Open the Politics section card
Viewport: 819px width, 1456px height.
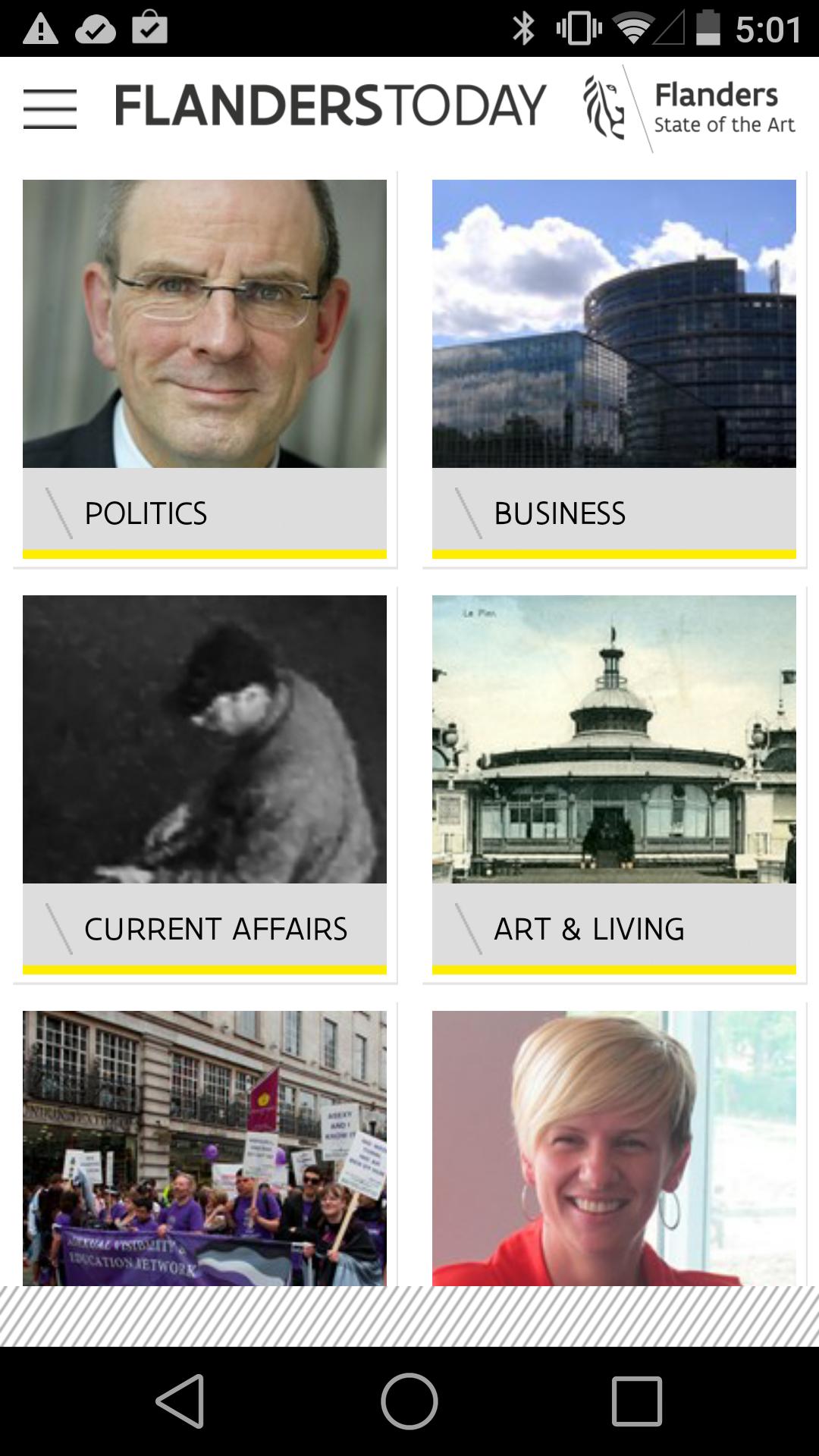(205, 369)
